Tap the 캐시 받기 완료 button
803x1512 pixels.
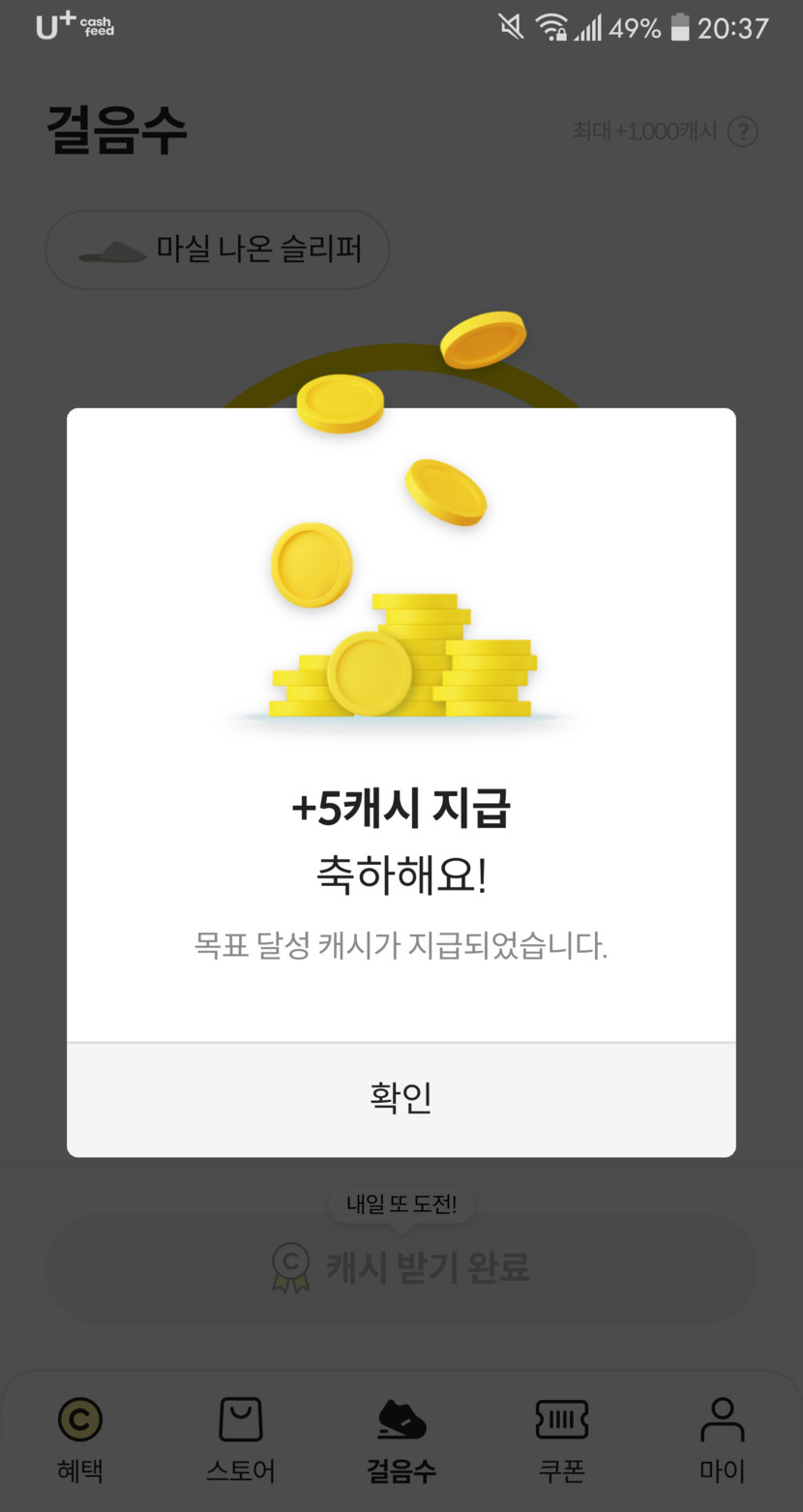coord(401,1267)
